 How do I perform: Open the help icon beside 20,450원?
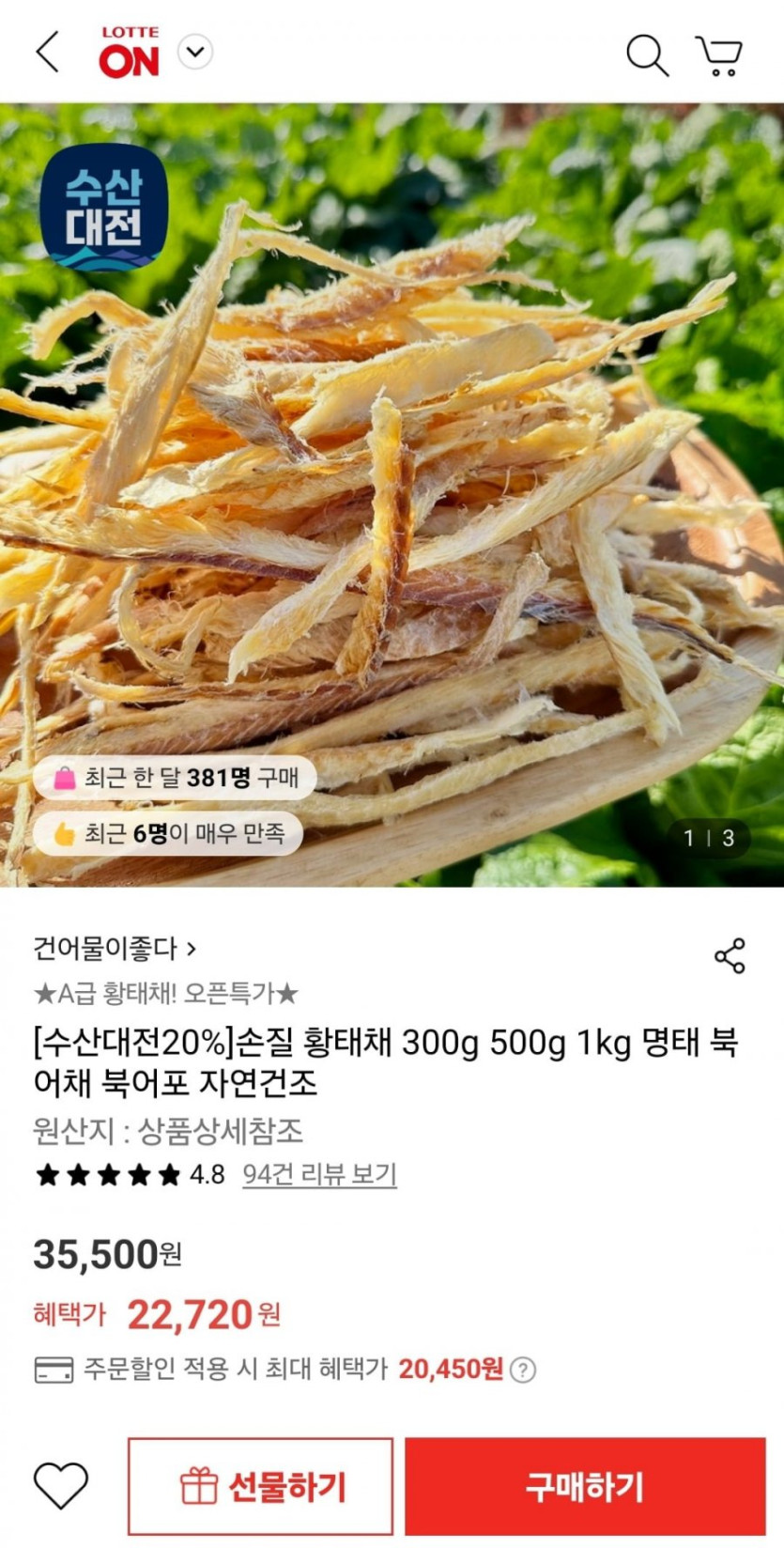(523, 1370)
